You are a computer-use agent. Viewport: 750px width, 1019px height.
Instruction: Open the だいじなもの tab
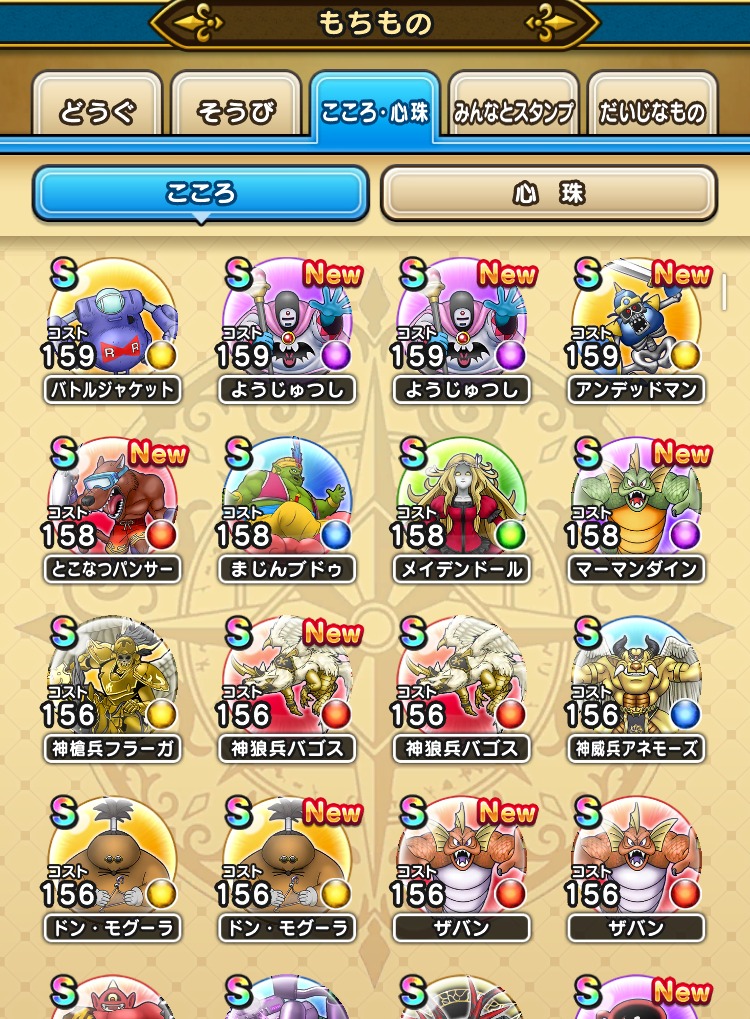[652, 111]
